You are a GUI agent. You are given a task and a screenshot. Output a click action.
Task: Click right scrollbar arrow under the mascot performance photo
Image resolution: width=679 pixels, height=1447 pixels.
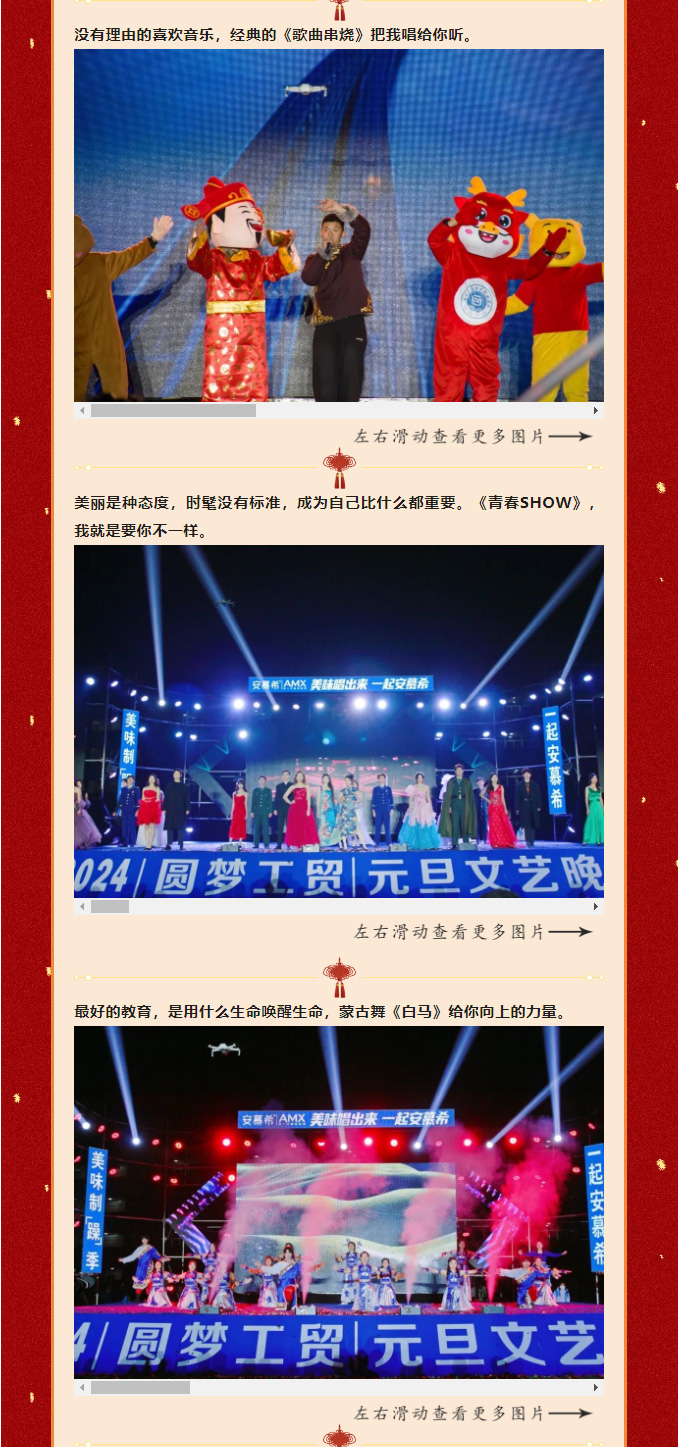click(x=596, y=410)
